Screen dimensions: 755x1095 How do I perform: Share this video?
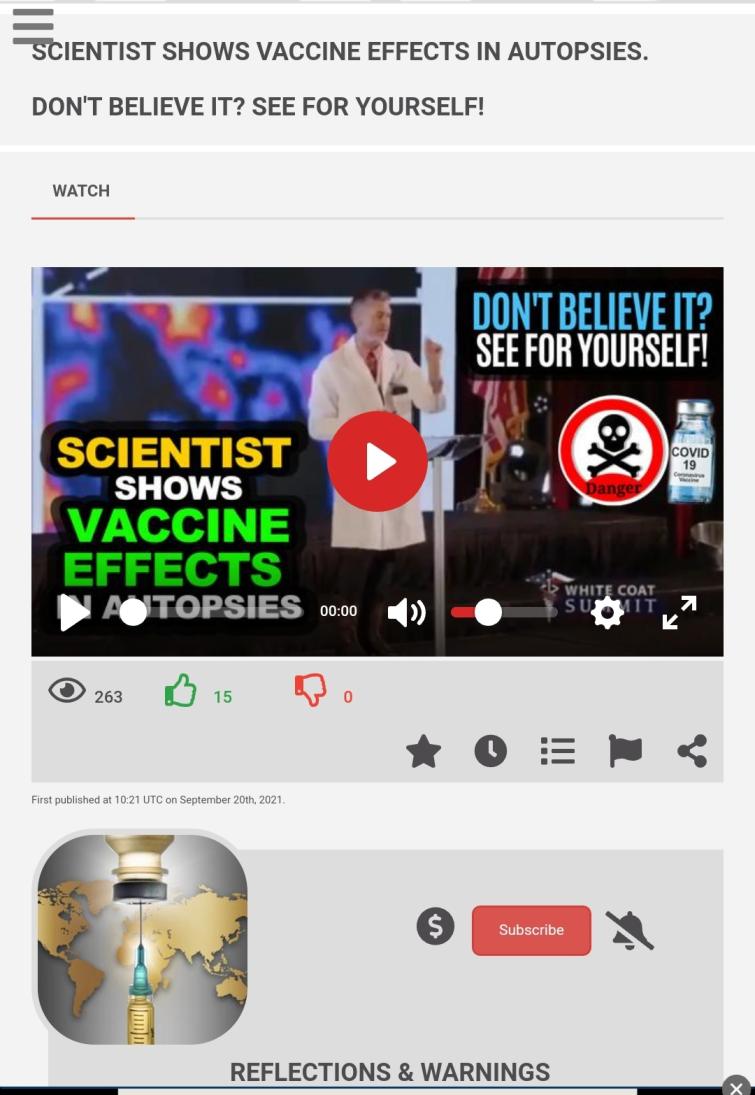(x=692, y=751)
